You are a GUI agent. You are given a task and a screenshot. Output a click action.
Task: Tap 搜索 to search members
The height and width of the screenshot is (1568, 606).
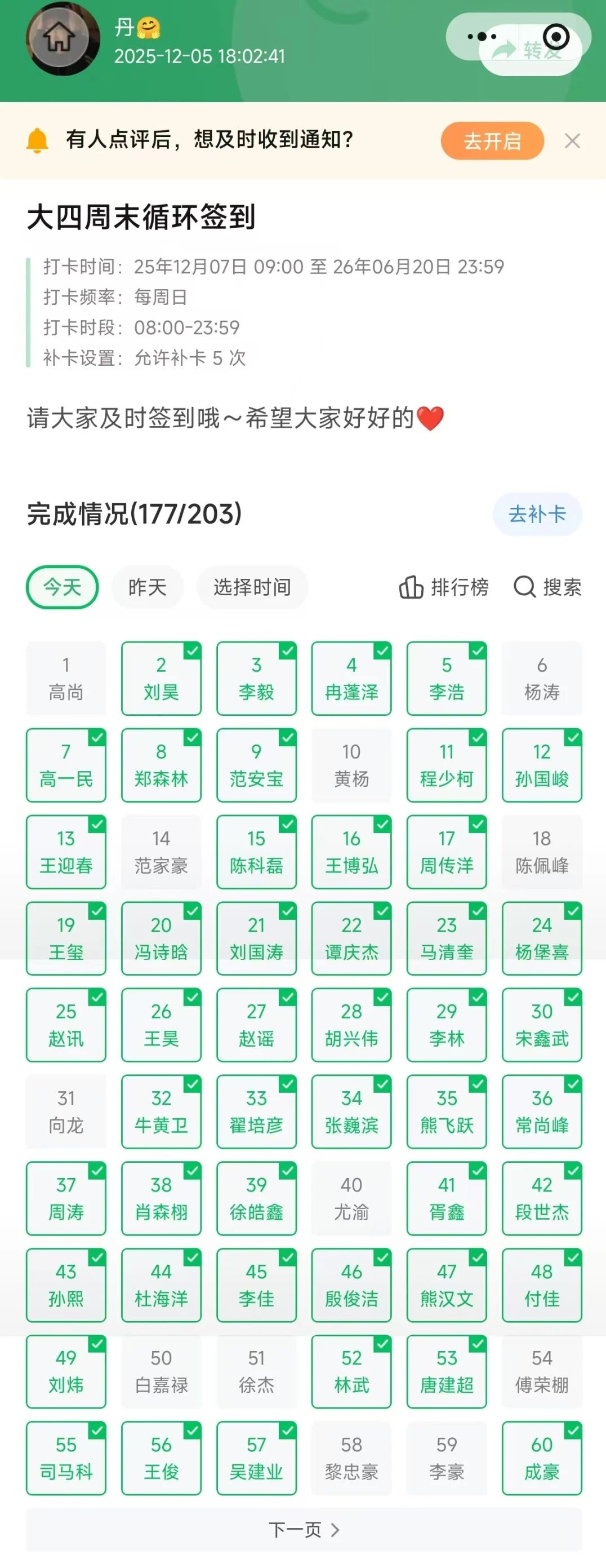(x=547, y=587)
